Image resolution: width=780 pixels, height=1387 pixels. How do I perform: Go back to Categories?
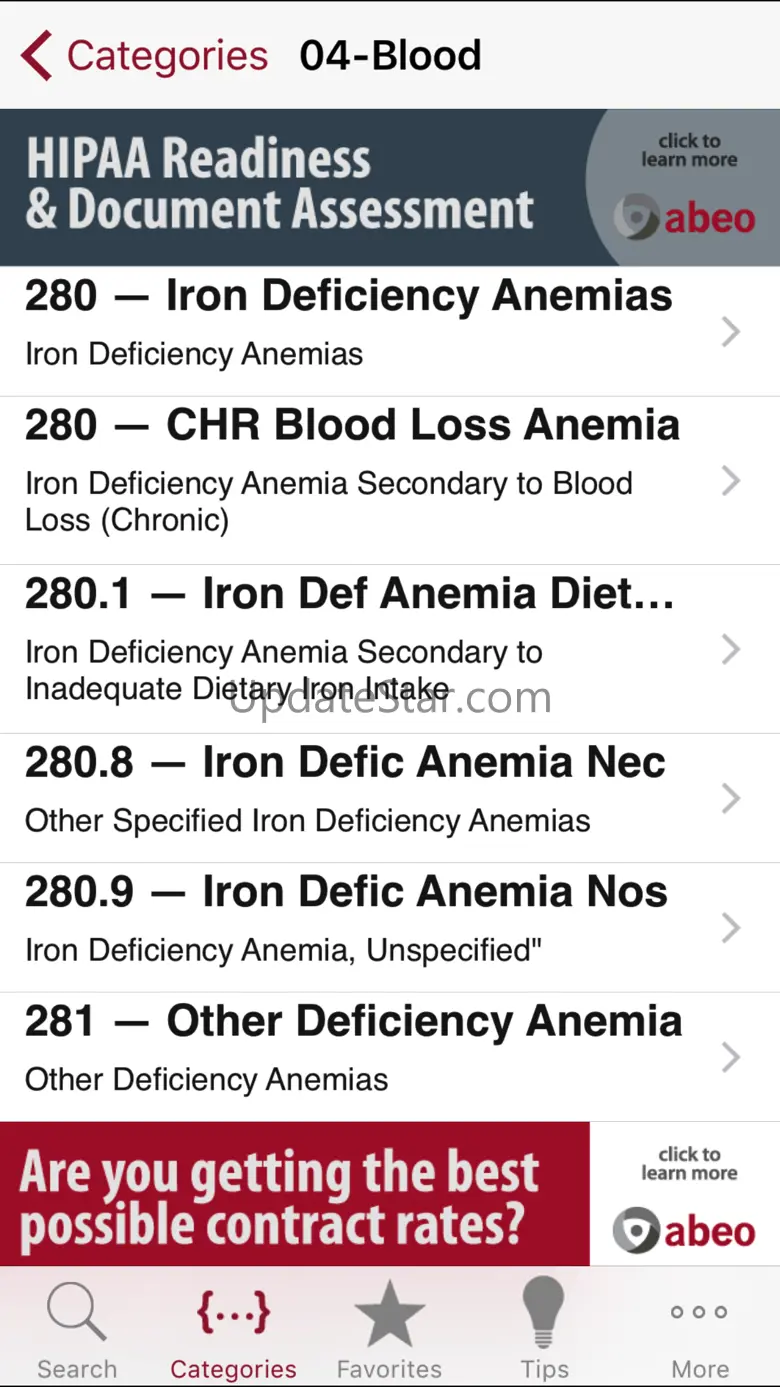145,56
